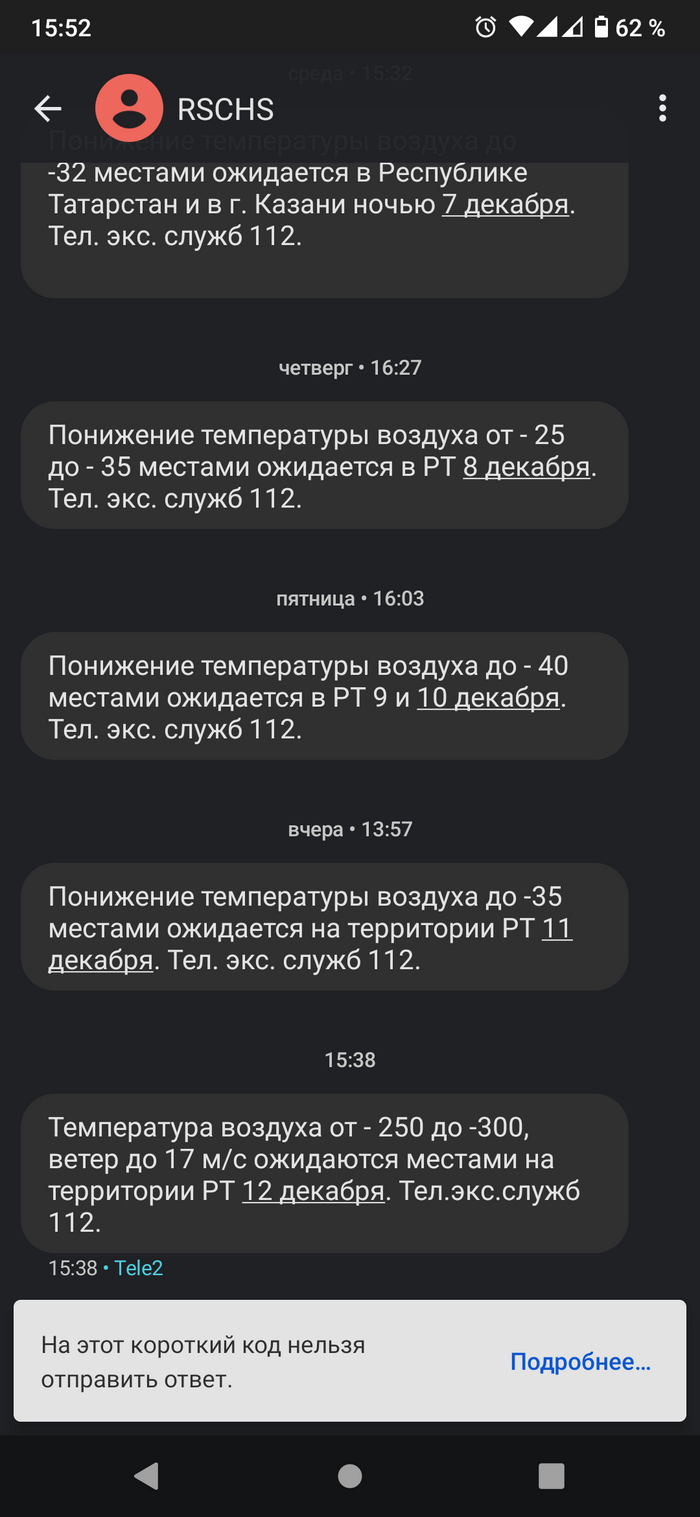Tap the underlined date 7 декабря
This screenshot has width=700, height=1517.
pos(505,205)
